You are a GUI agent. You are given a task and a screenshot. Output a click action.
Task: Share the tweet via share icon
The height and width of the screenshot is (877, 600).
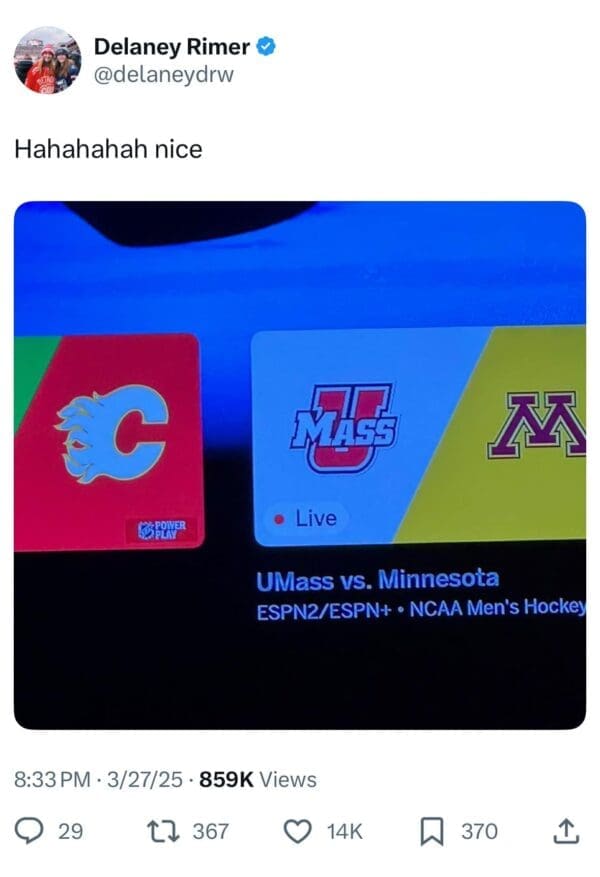[565, 830]
